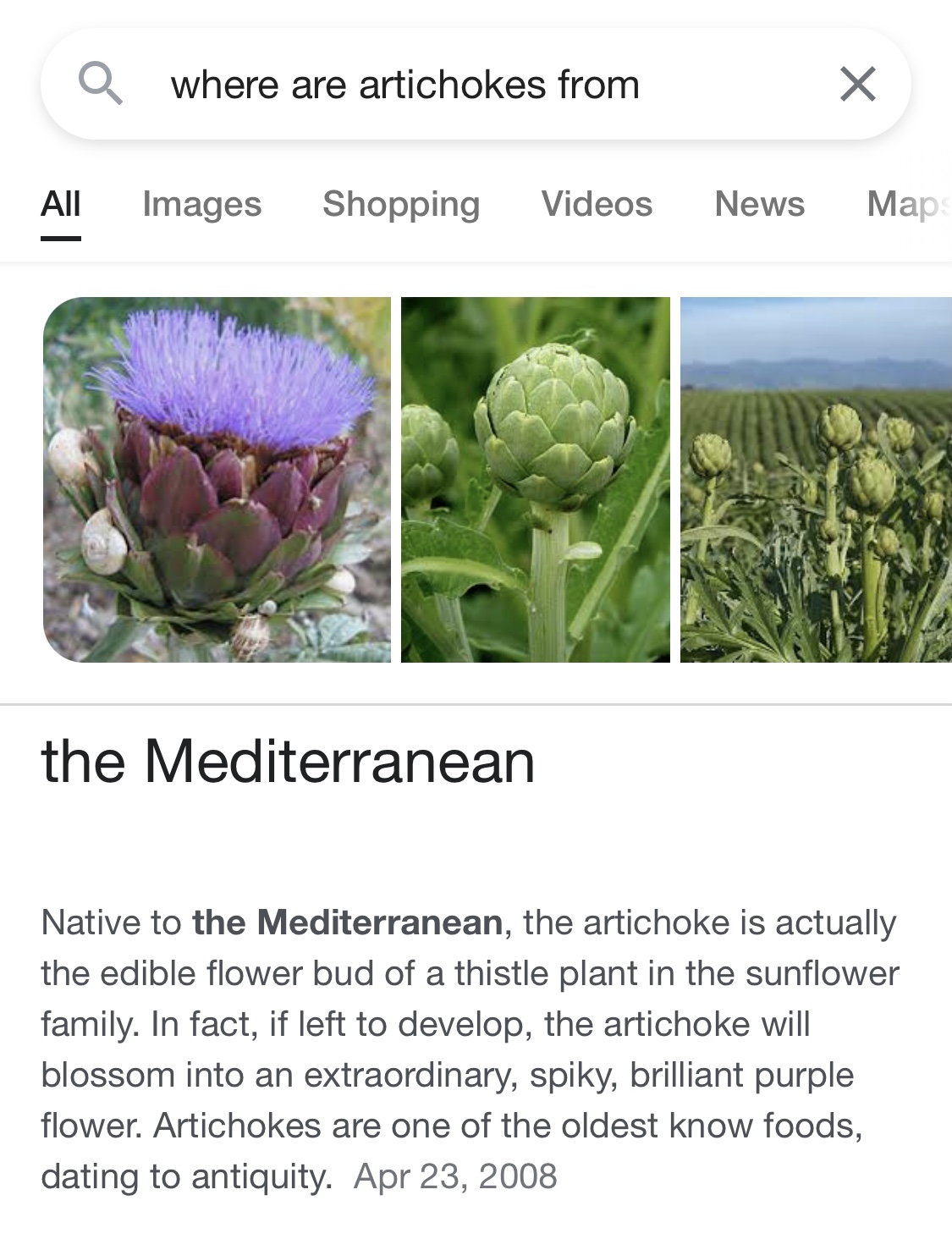Clear the search query with the X
952x1239 pixels.
click(857, 84)
